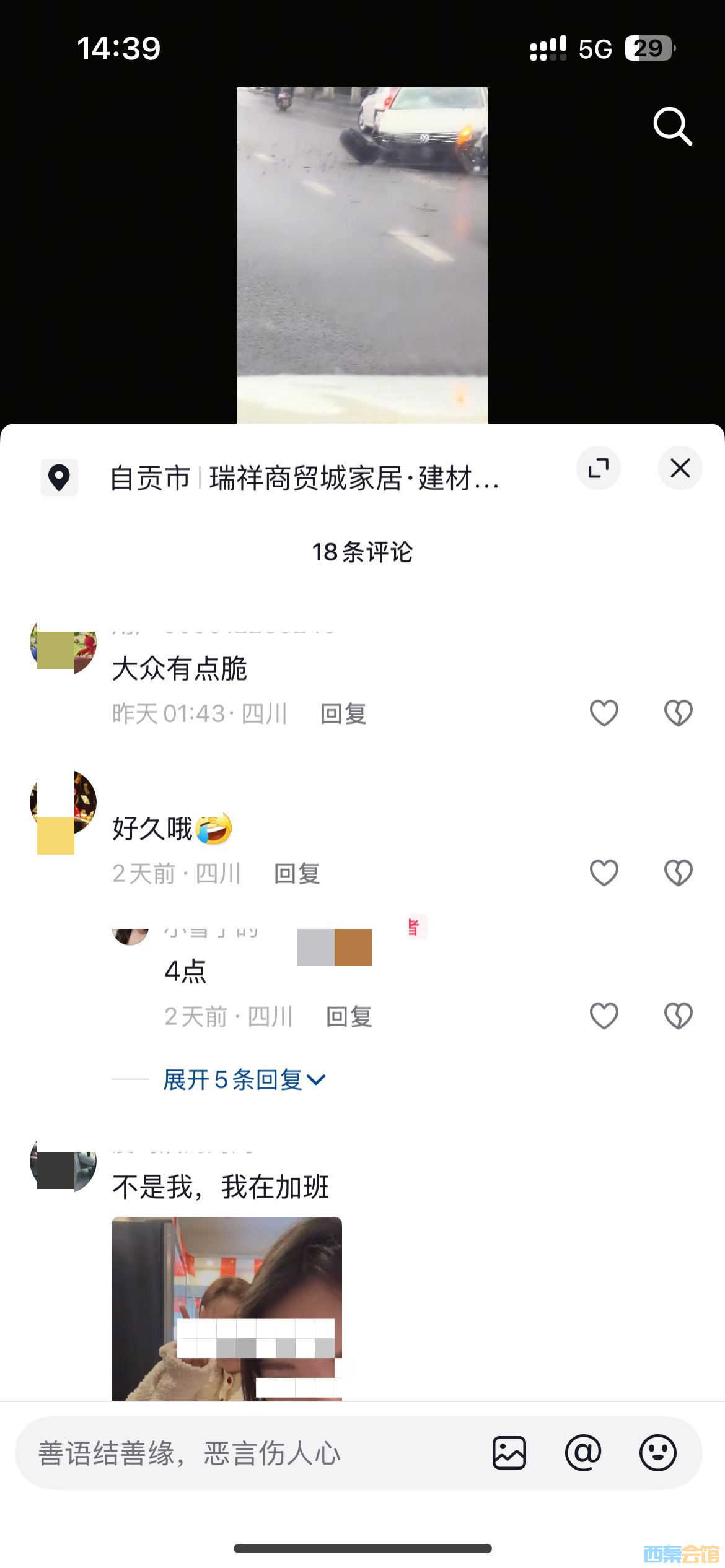Like the comment 好久哦
This screenshot has width=725, height=1568.
pos(604,873)
